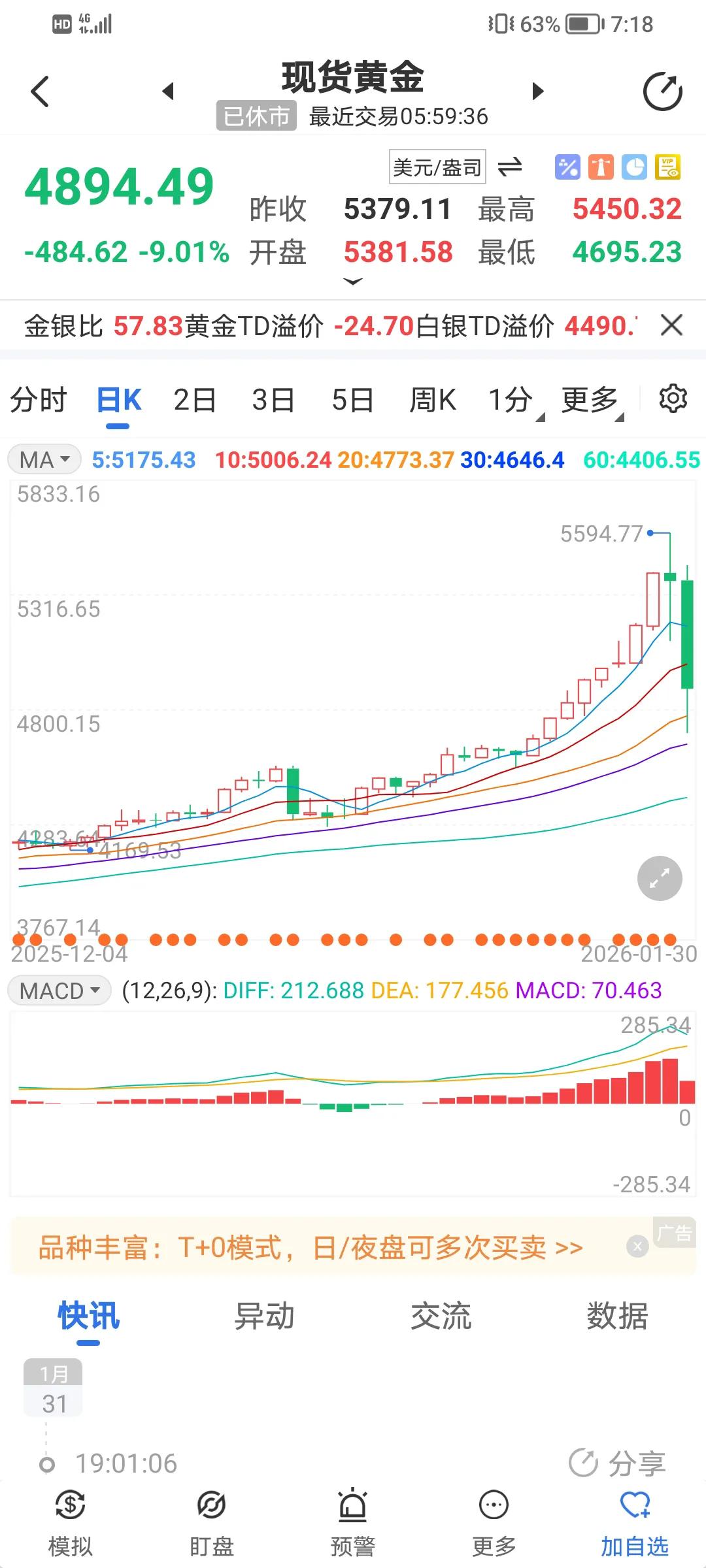Expand quote details with the down chevron
Image resolution: width=706 pixels, height=1568 pixels.
(x=352, y=281)
